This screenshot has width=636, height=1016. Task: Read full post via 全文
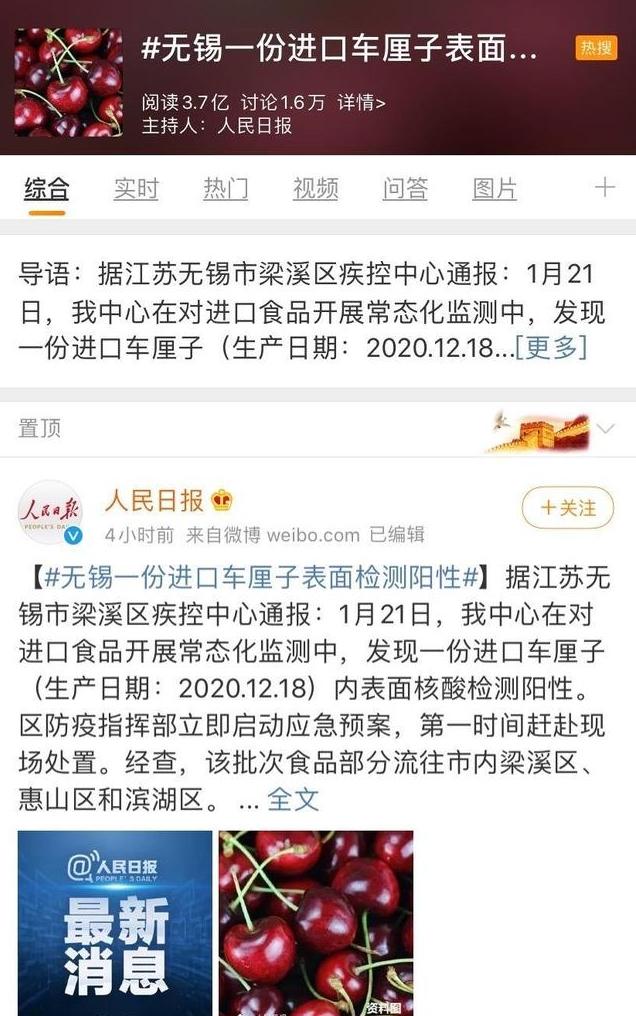(x=292, y=799)
